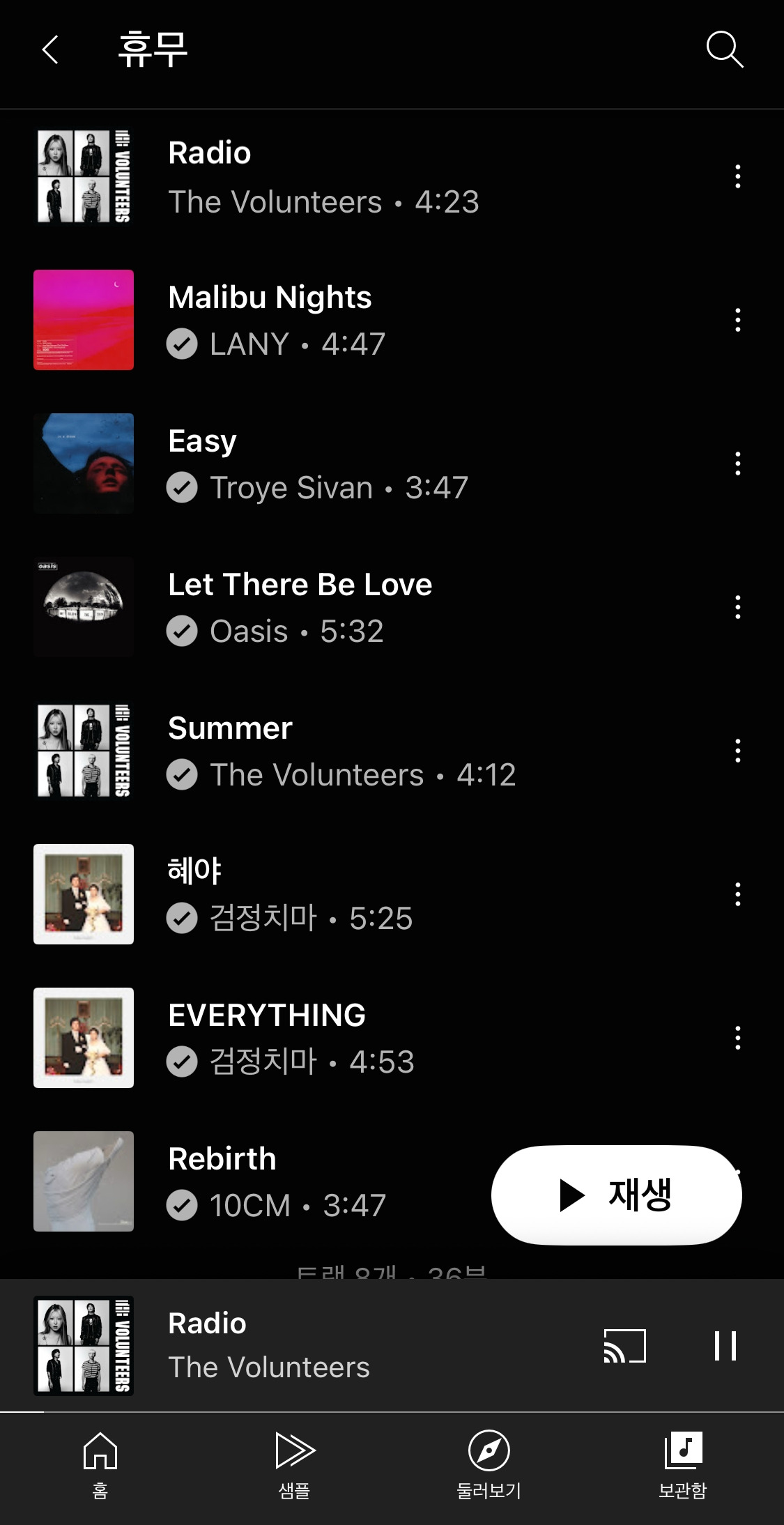784x1525 pixels.
Task: Play EVERYTHING by 검정치마
Action: click(267, 1016)
